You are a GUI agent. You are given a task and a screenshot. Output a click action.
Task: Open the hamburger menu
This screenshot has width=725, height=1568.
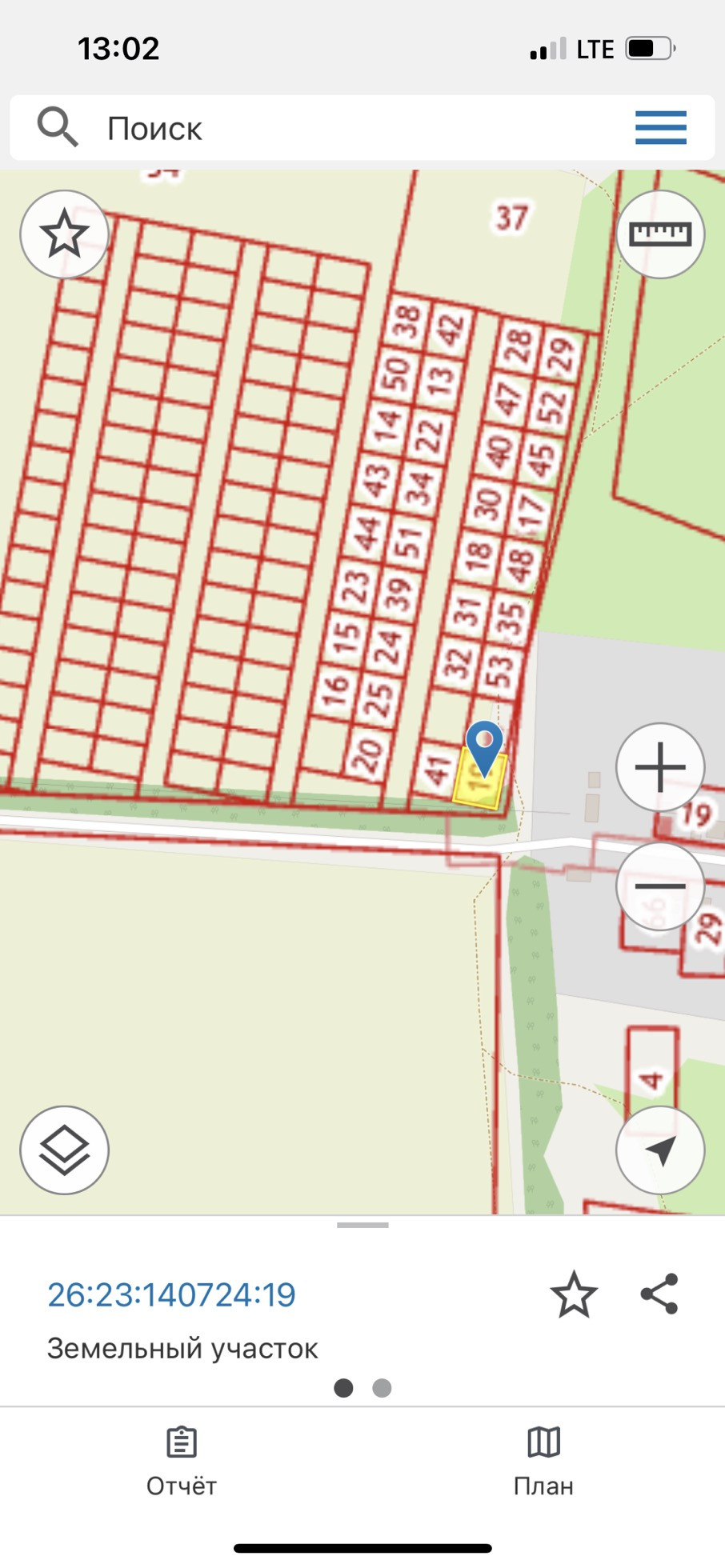pyautogui.click(x=660, y=128)
